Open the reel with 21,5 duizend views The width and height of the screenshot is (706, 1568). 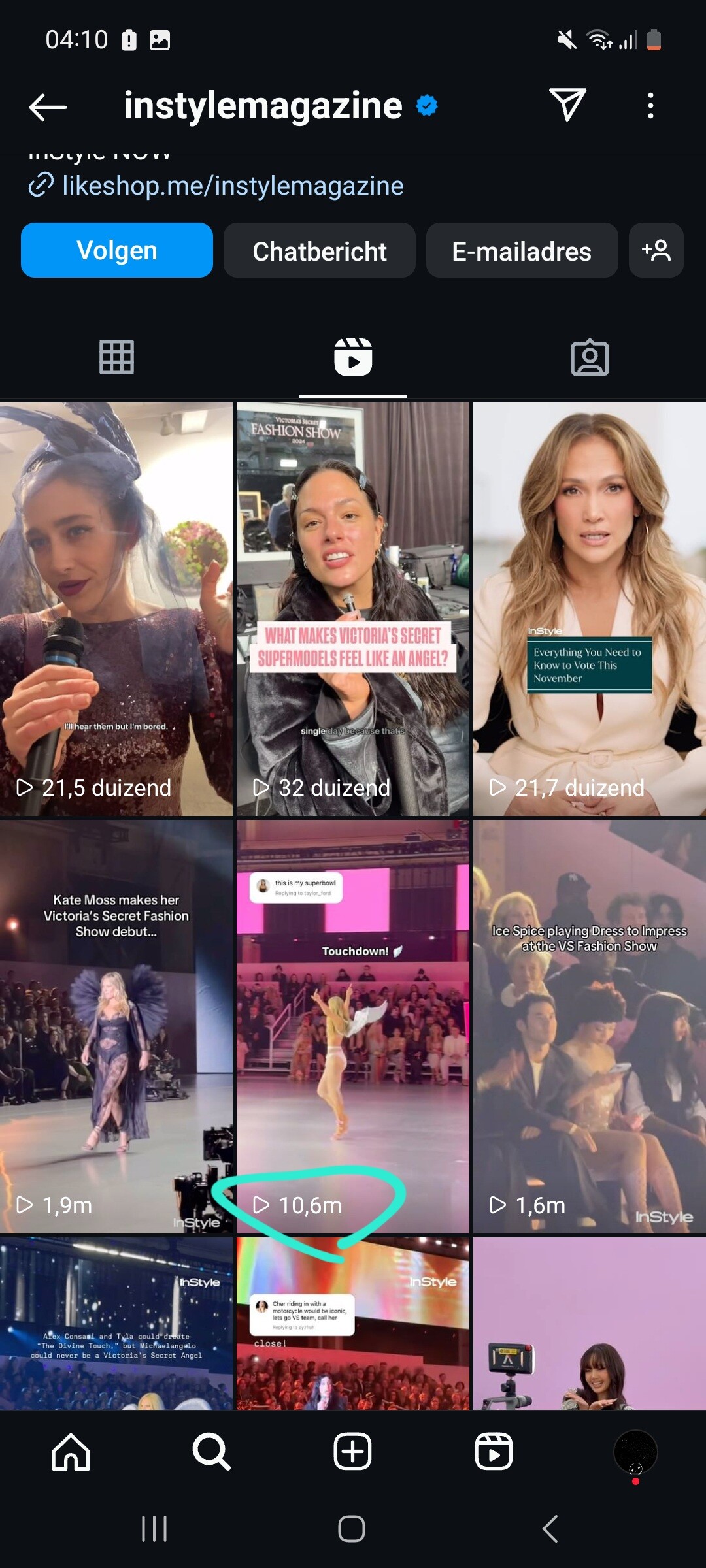(116, 608)
